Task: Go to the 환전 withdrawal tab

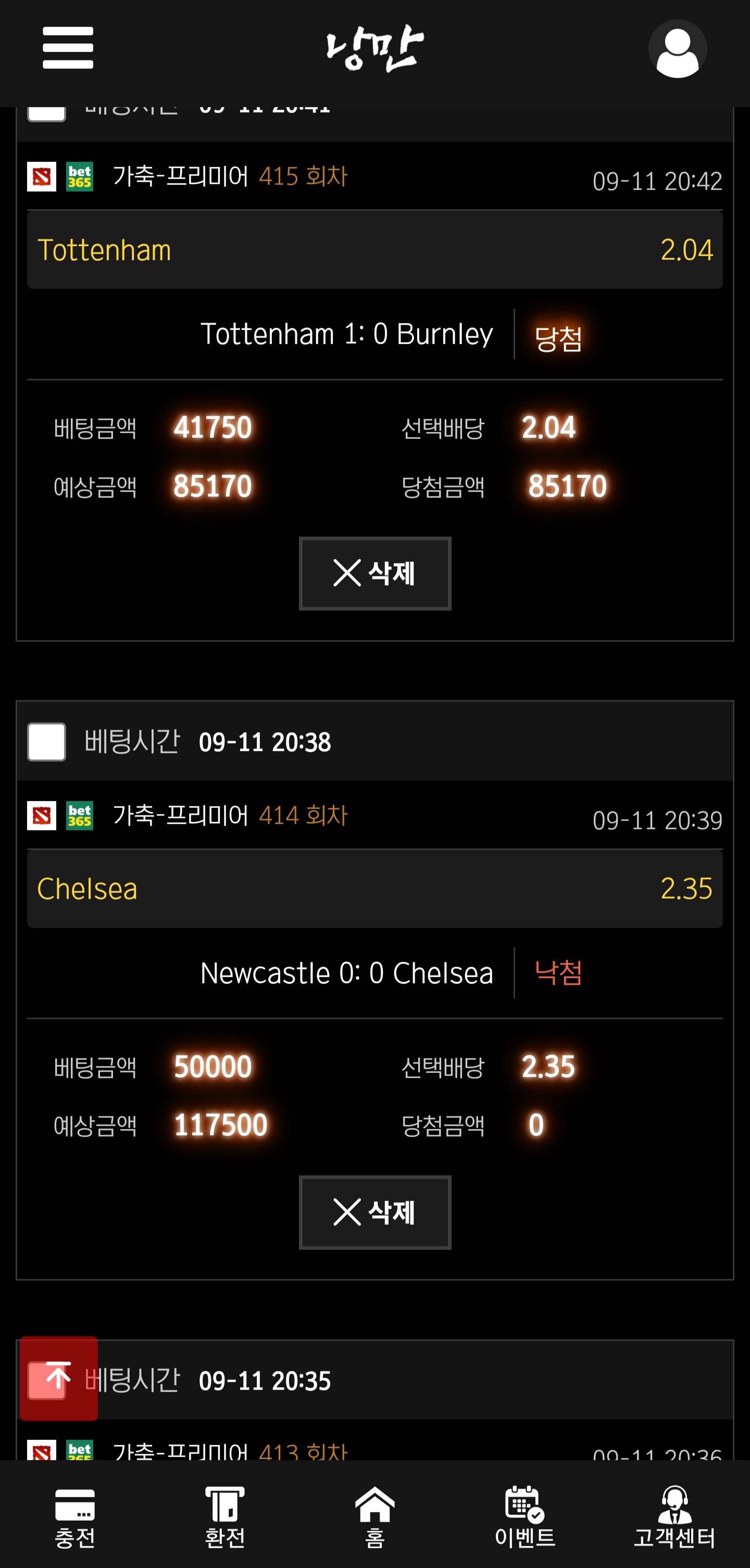Action: click(x=224, y=1519)
